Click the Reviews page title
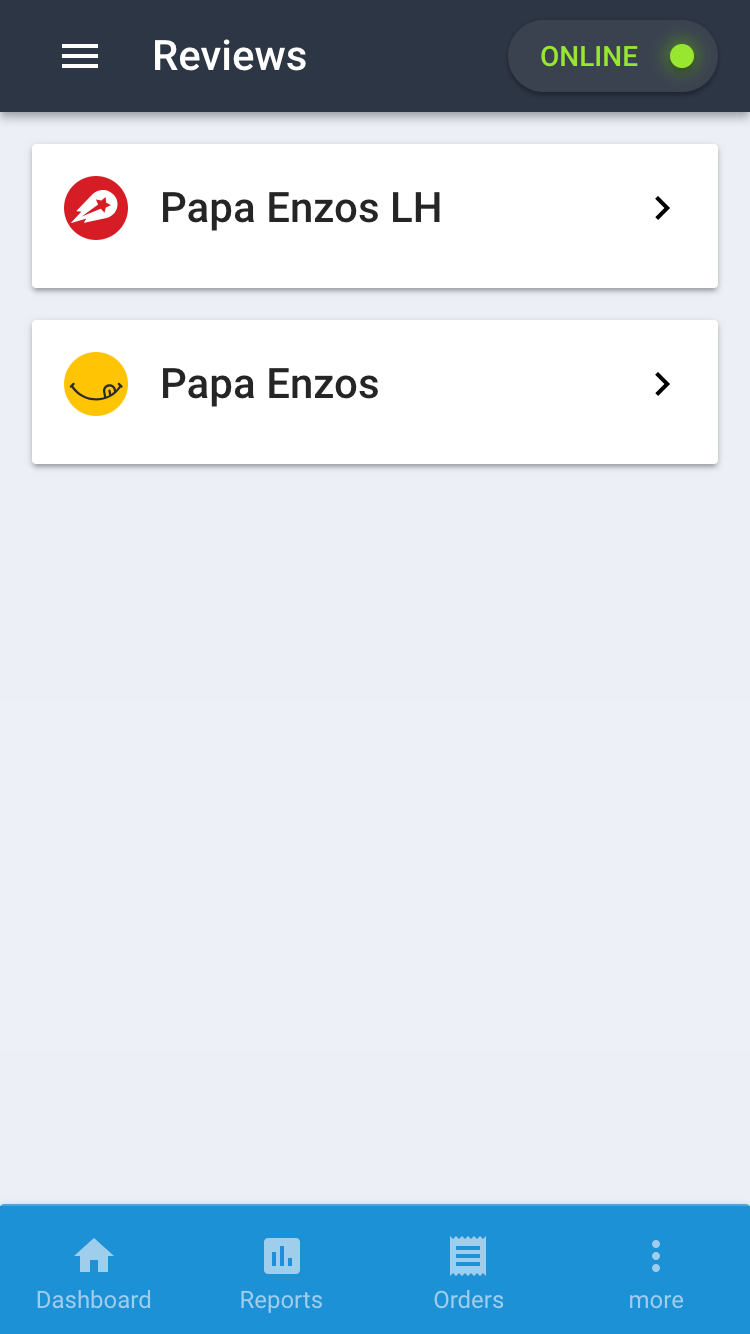 point(229,56)
